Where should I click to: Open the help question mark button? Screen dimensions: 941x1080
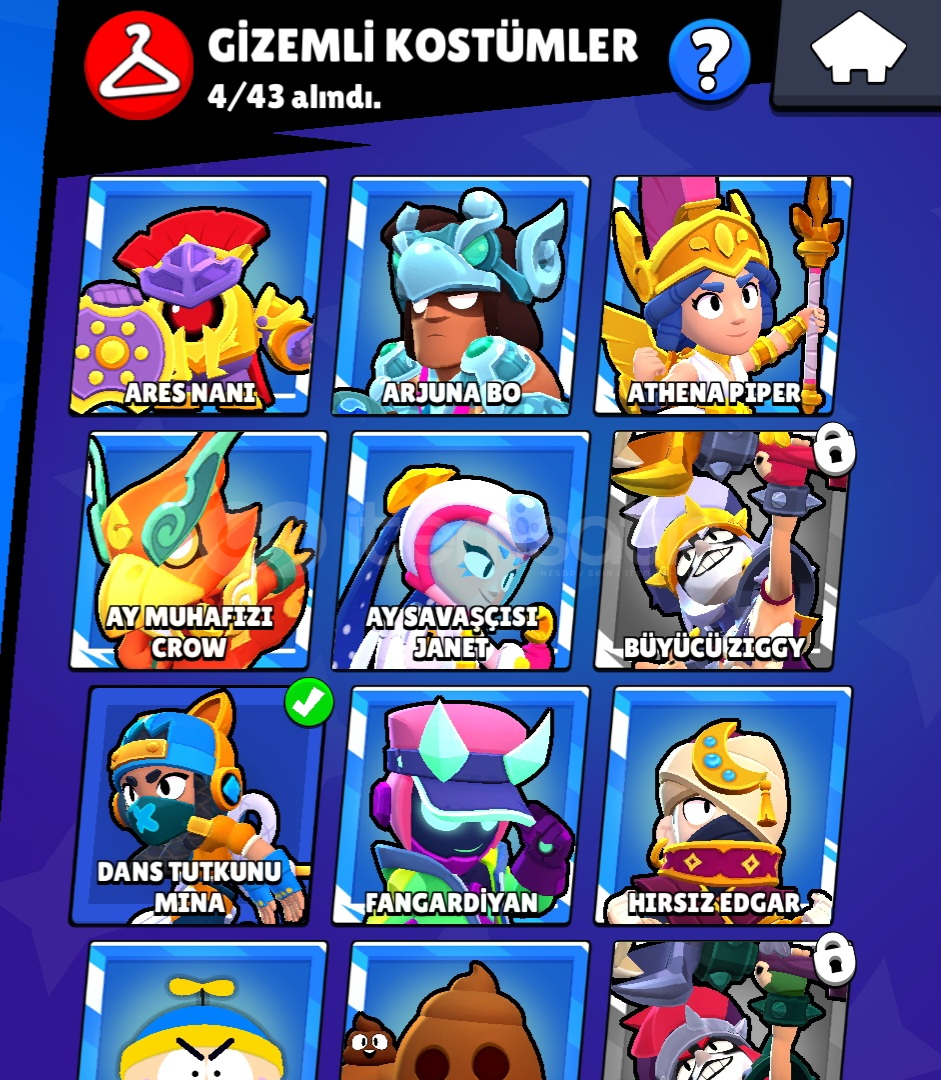click(x=709, y=60)
